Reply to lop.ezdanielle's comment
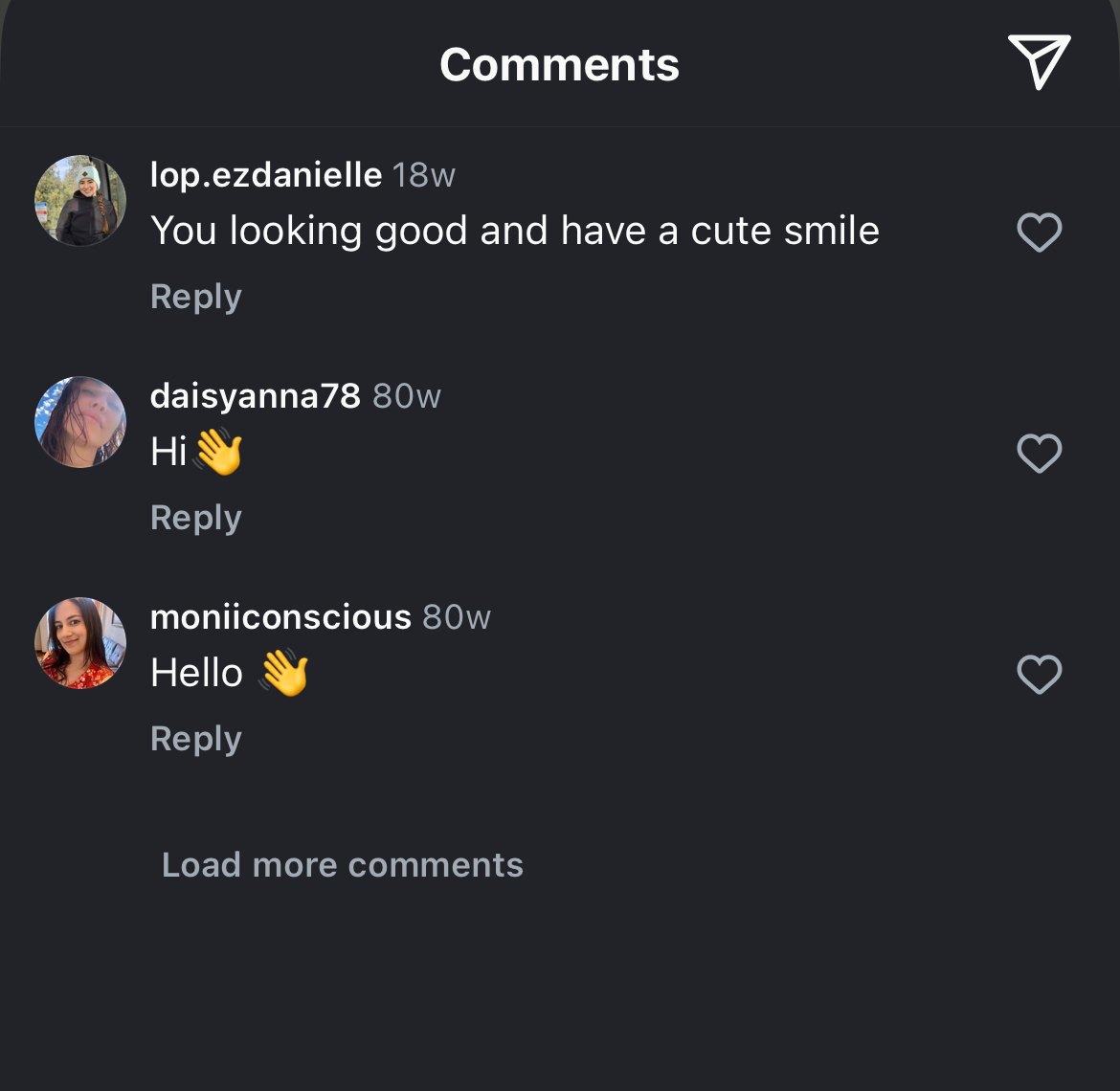 [x=195, y=297]
